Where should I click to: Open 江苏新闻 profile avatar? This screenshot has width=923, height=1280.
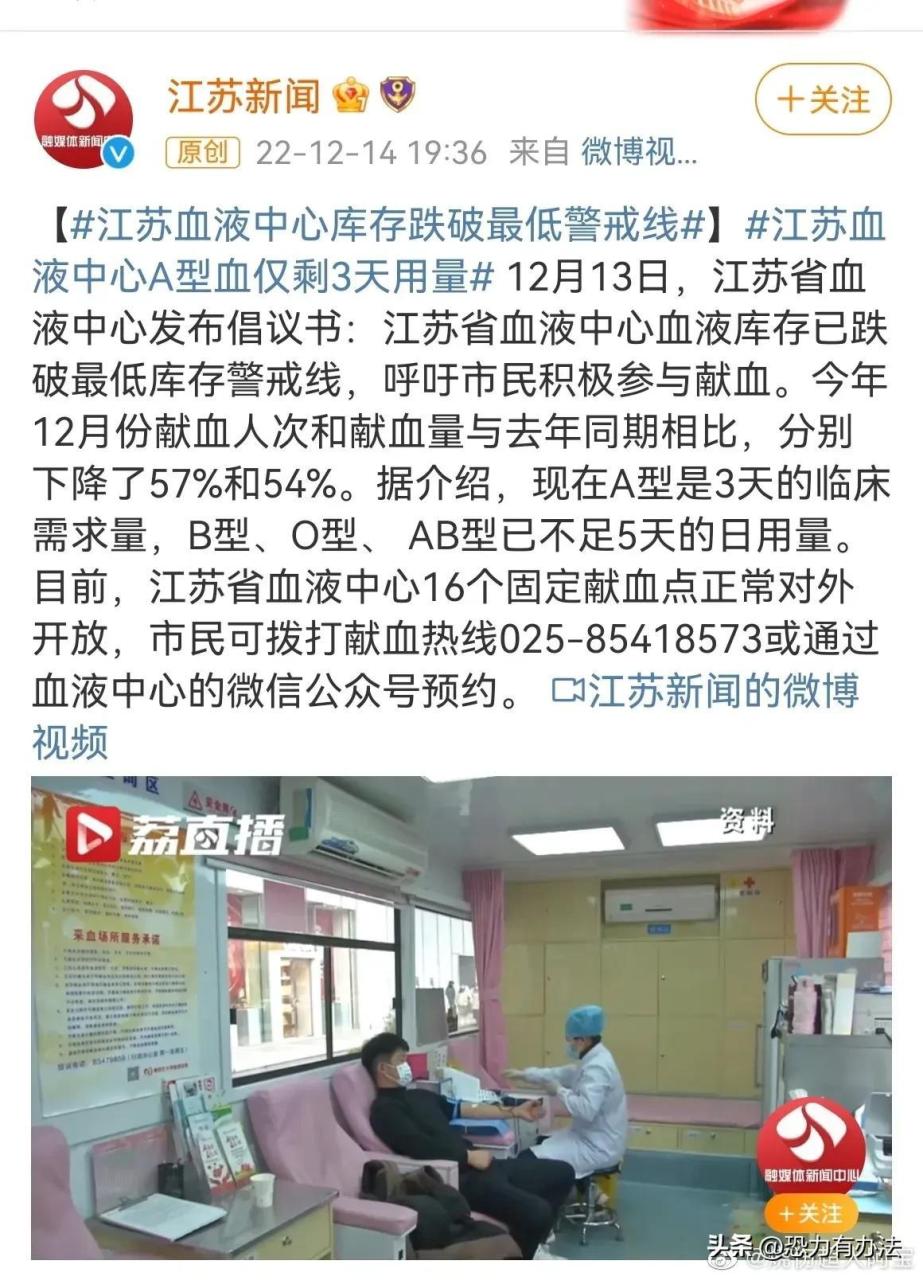click(84, 119)
